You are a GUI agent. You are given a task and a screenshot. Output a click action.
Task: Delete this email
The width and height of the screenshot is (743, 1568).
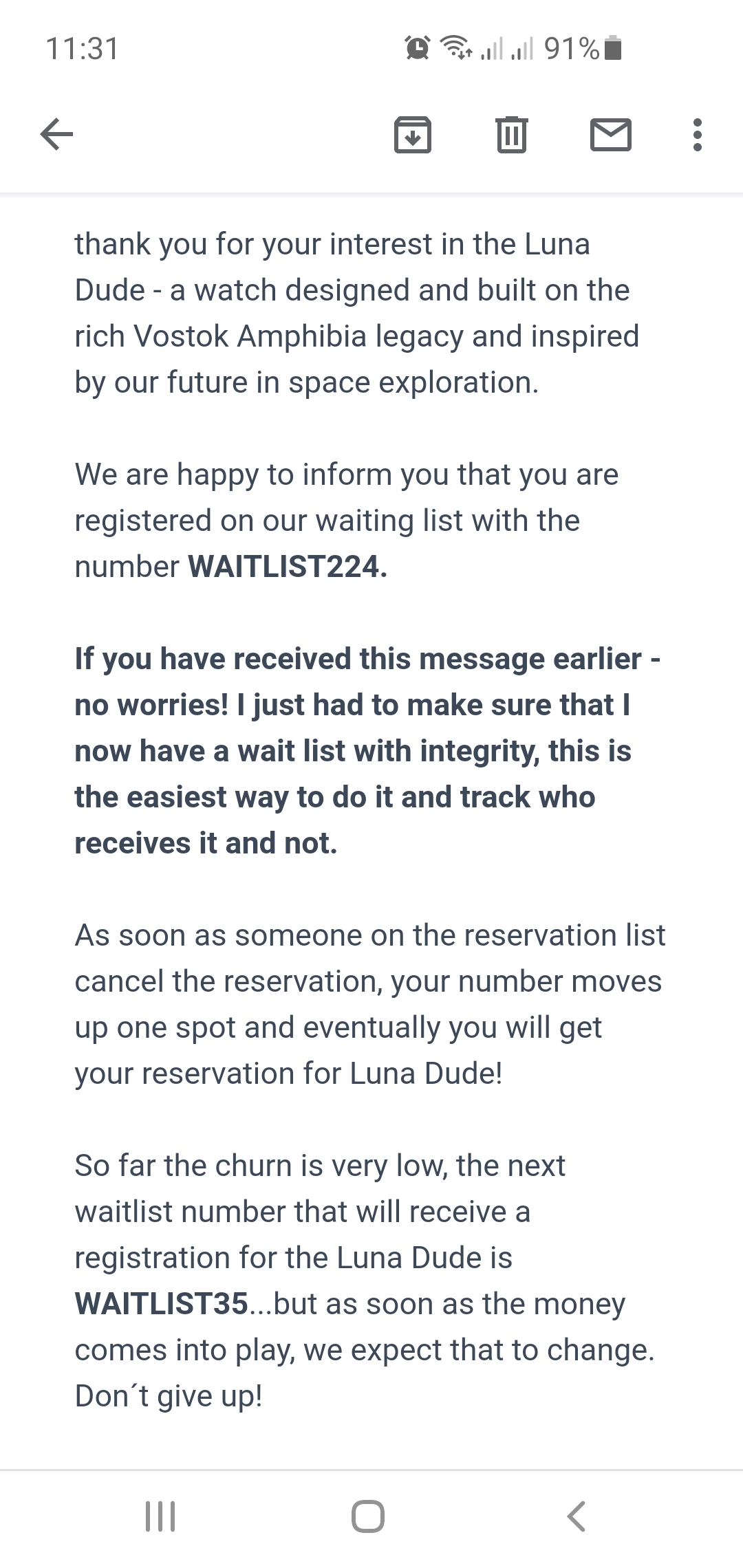tap(511, 134)
